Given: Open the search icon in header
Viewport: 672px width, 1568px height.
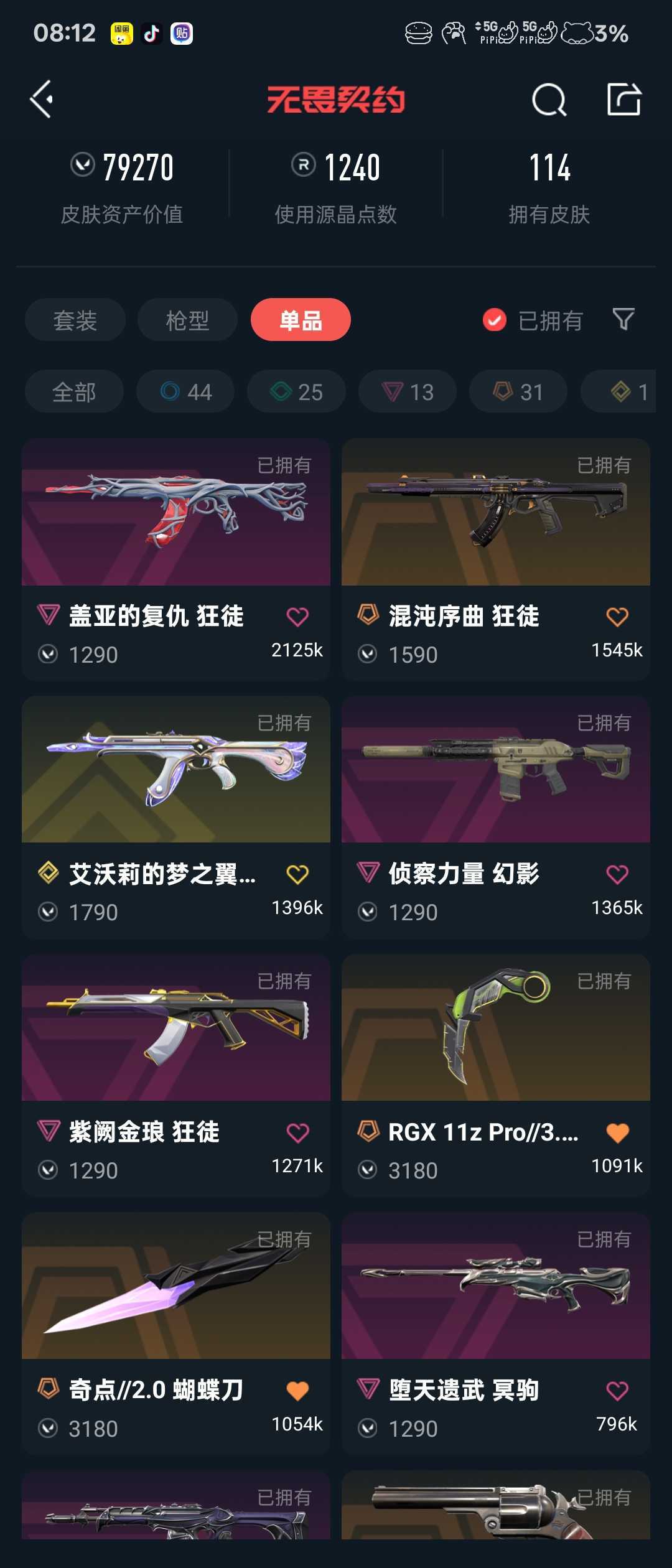Looking at the screenshot, I should point(549,100).
